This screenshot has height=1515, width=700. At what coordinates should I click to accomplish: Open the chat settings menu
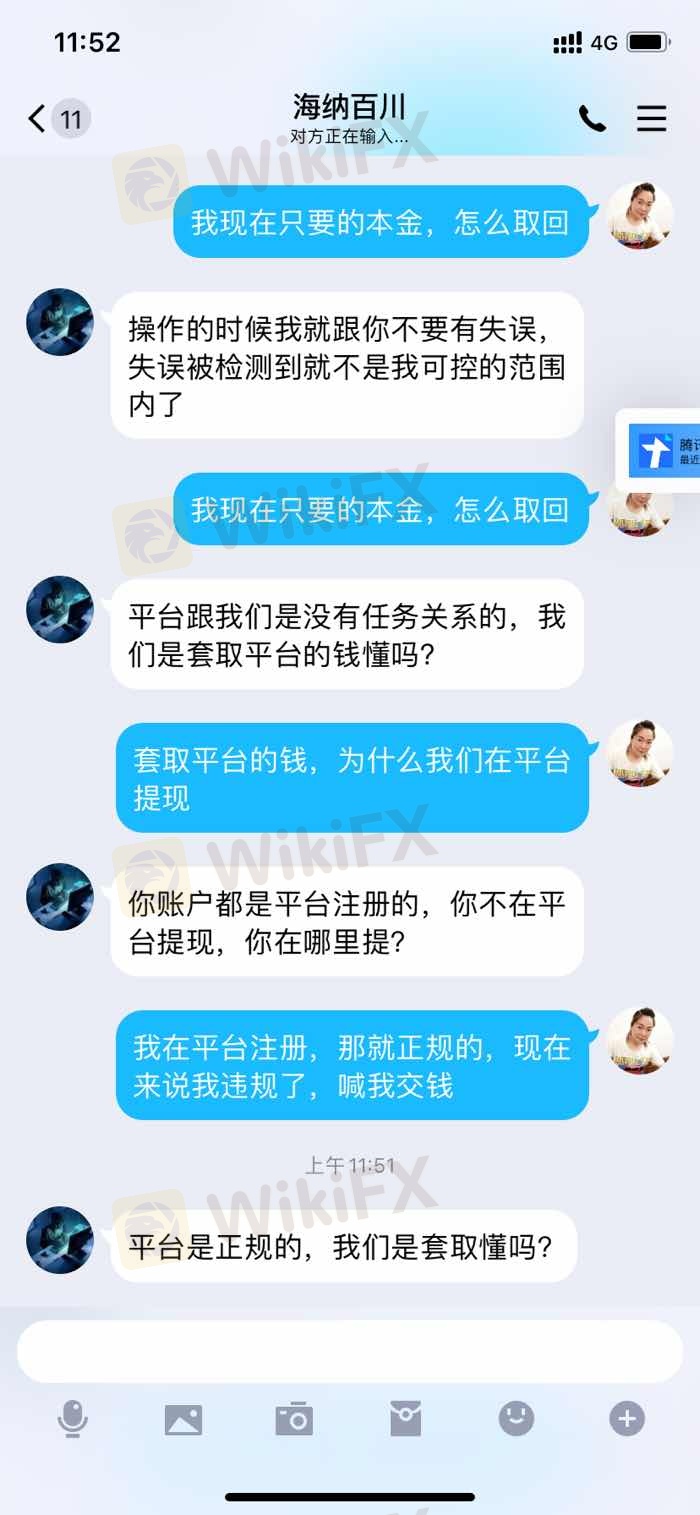click(x=651, y=119)
